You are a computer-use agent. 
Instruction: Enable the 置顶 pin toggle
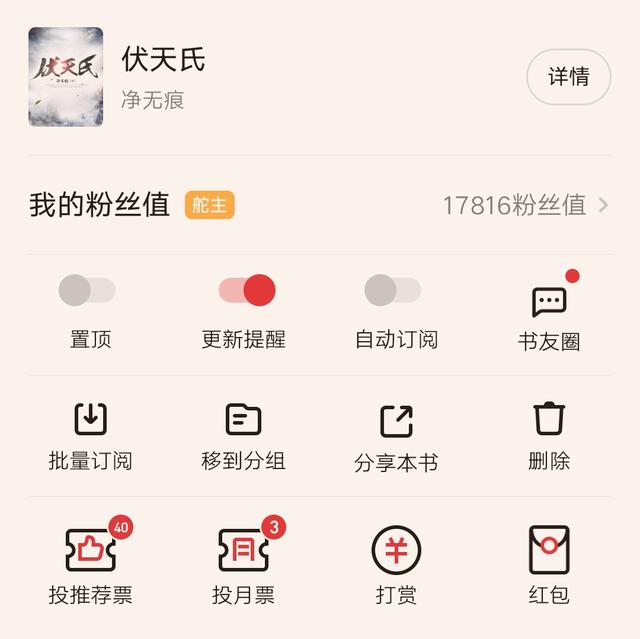point(88,291)
